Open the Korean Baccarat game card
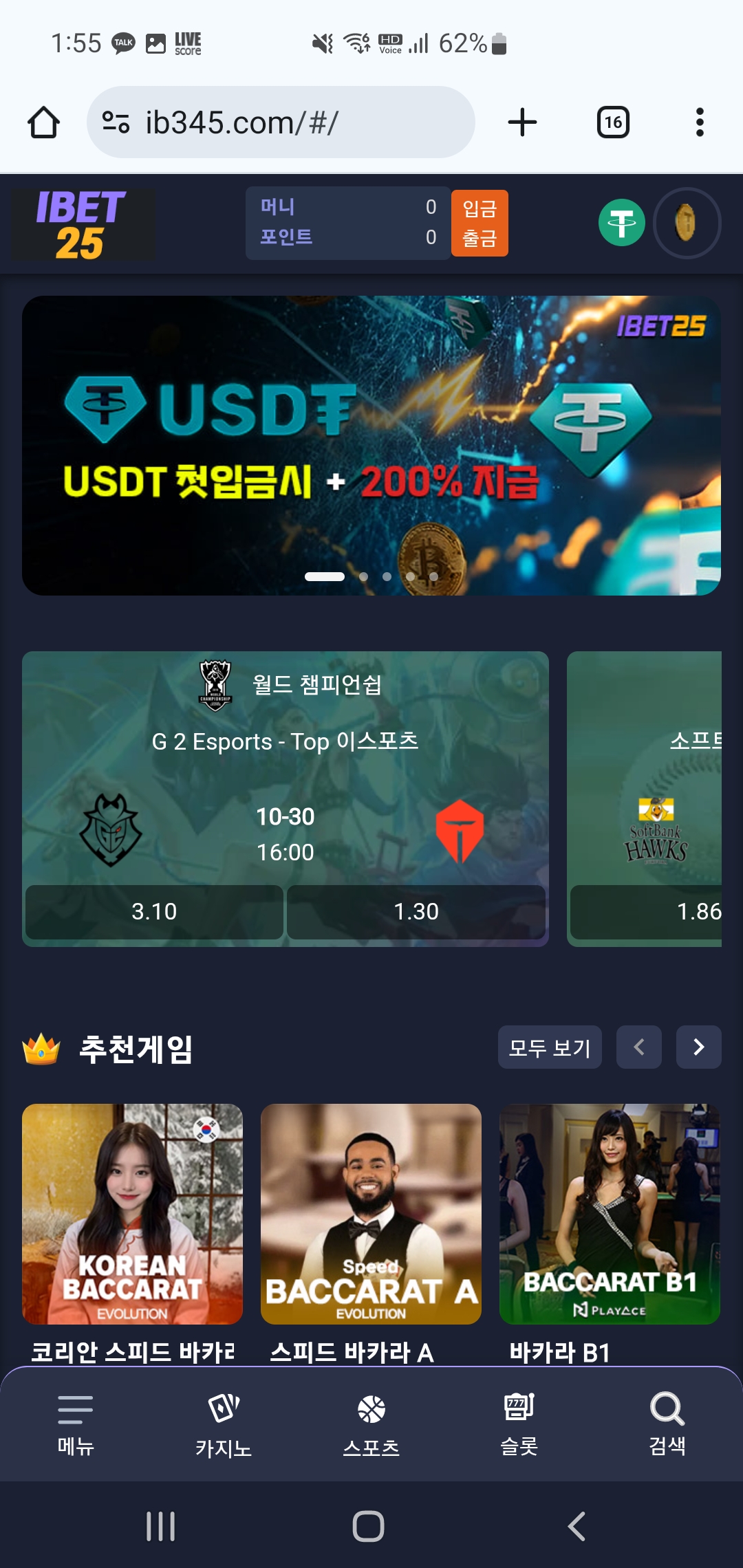 pyautogui.click(x=132, y=1214)
